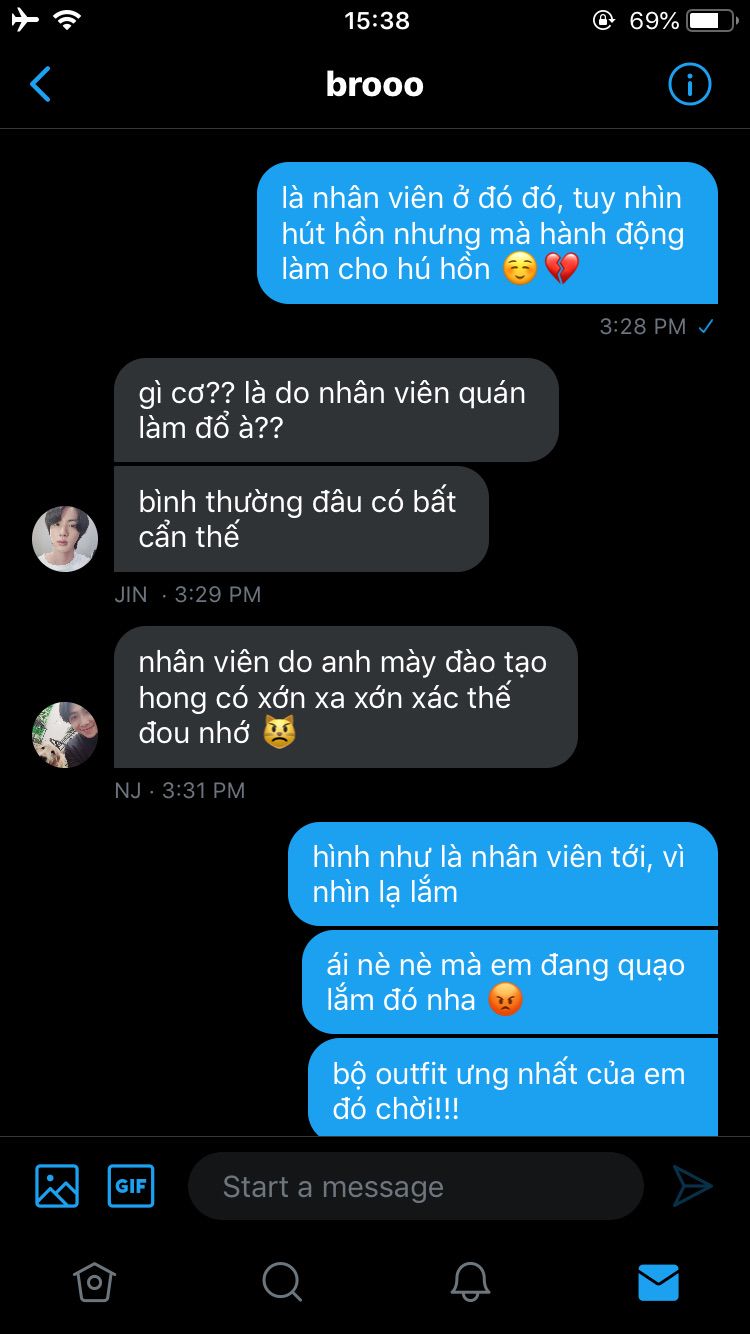Open conversation info for brooo
Image resolution: width=750 pixels, height=1334 pixels.
(689, 85)
